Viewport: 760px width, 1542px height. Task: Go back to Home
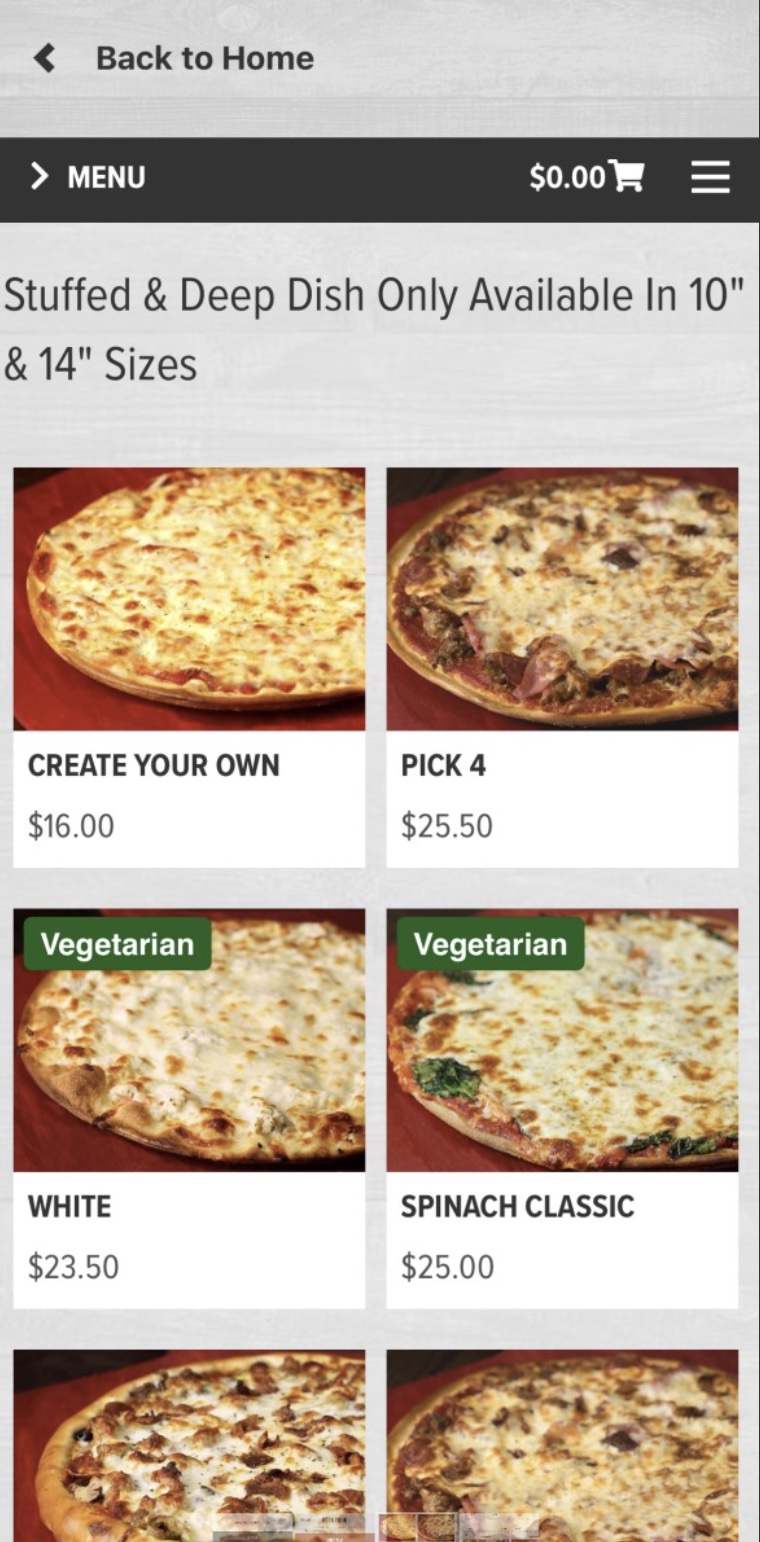coord(174,58)
